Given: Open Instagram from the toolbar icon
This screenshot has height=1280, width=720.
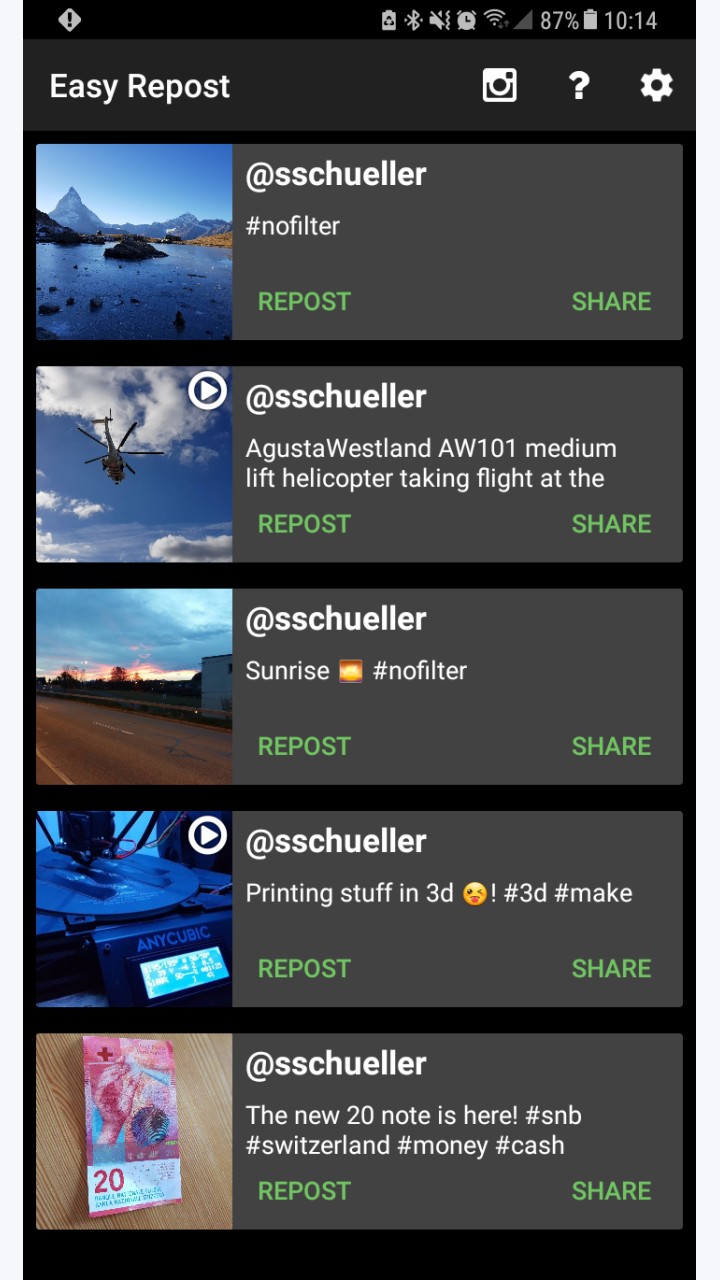Looking at the screenshot, I should [x=499, y=86].
